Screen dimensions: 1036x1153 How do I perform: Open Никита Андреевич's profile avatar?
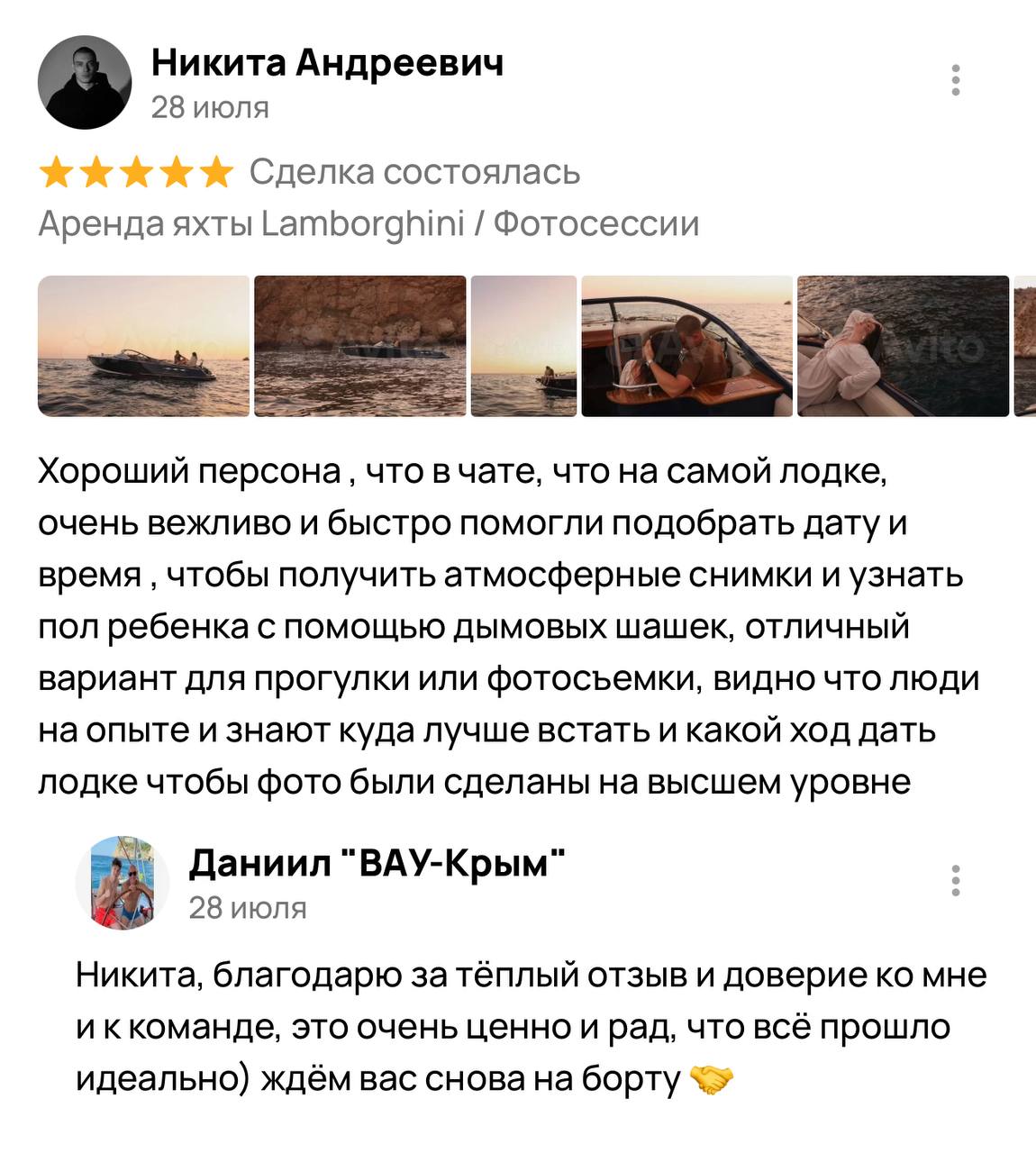pyautogui.click(x=85, y=83)
